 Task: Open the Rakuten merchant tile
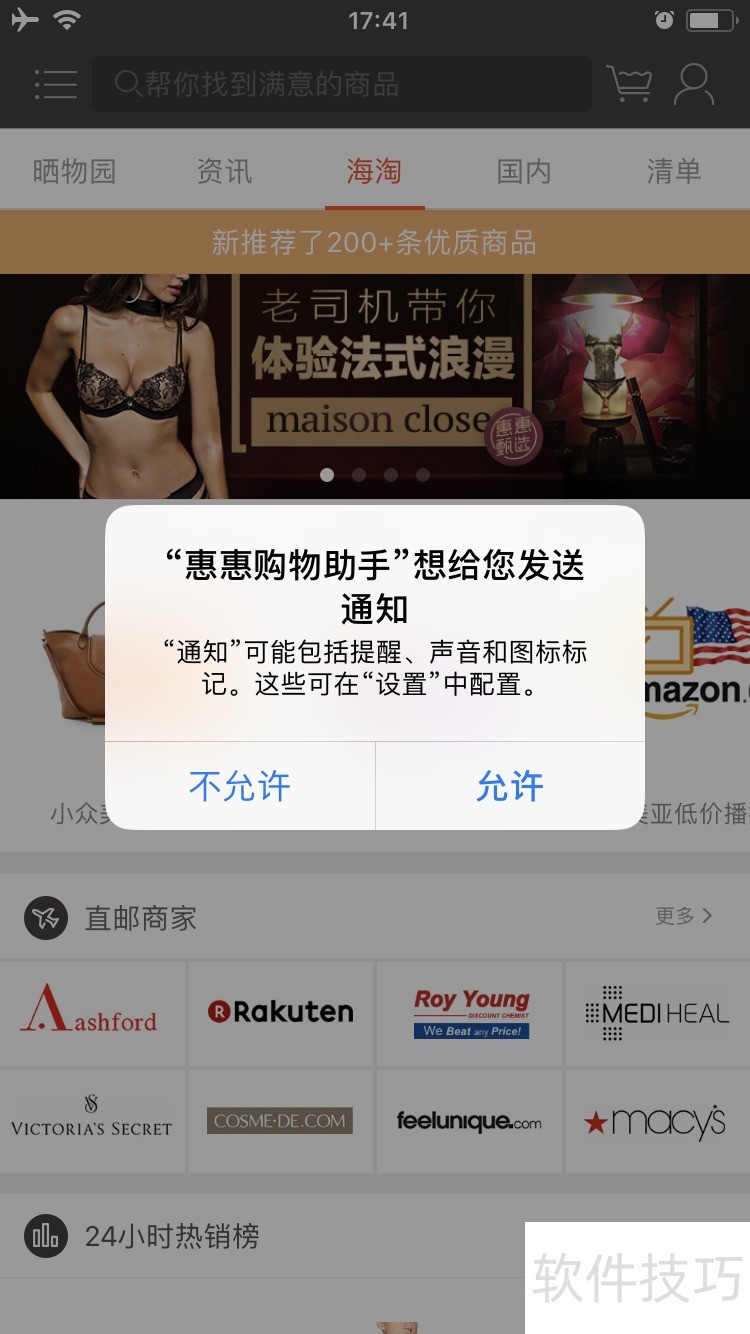tap(280, 1012)
